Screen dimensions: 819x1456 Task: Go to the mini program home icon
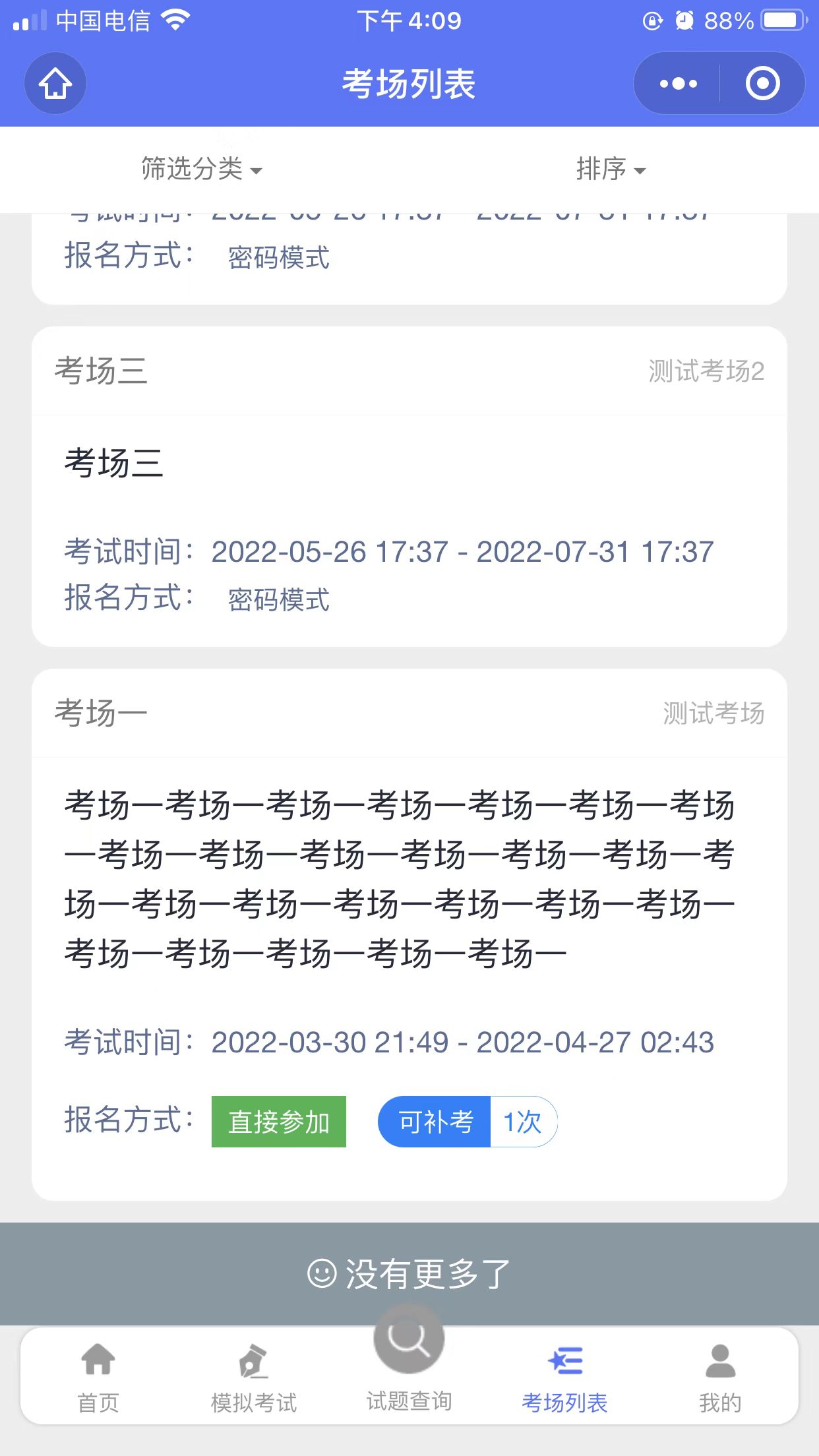tap(55, 84)
